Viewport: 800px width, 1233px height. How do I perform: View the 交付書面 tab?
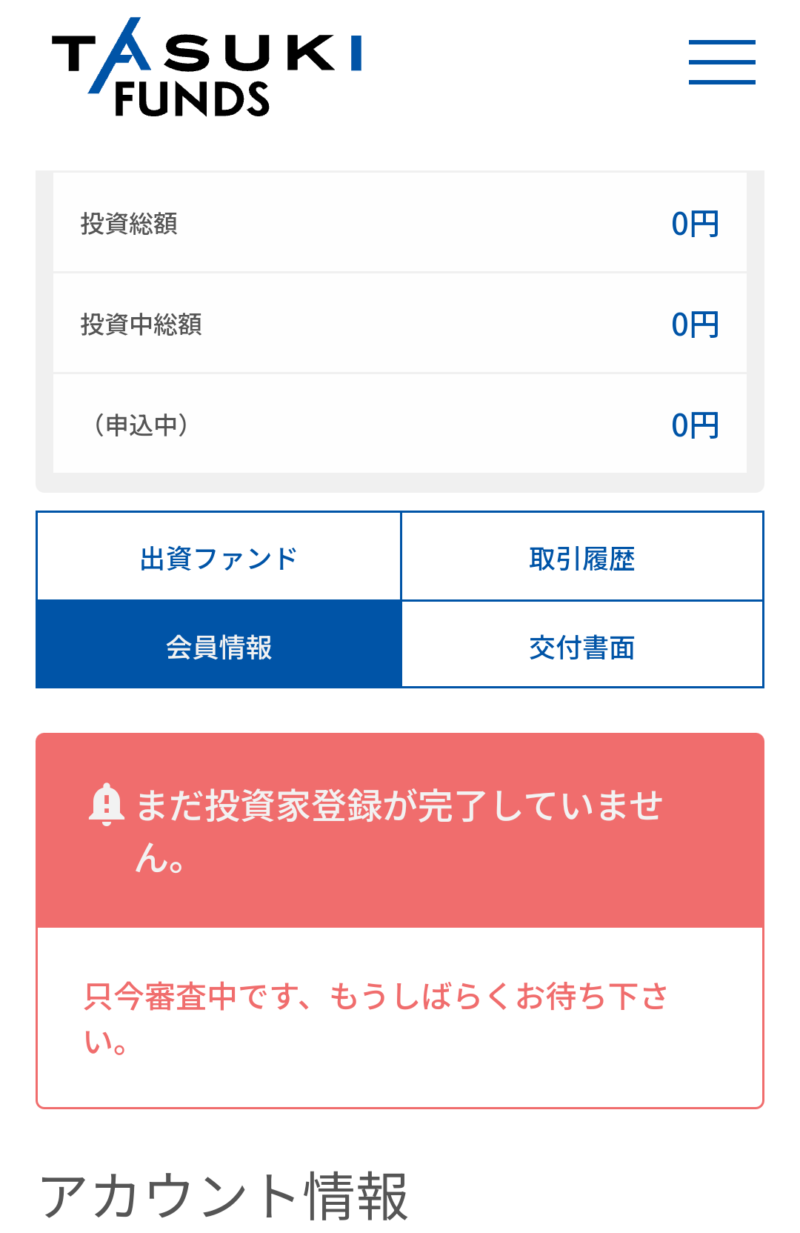pos(582,645)
